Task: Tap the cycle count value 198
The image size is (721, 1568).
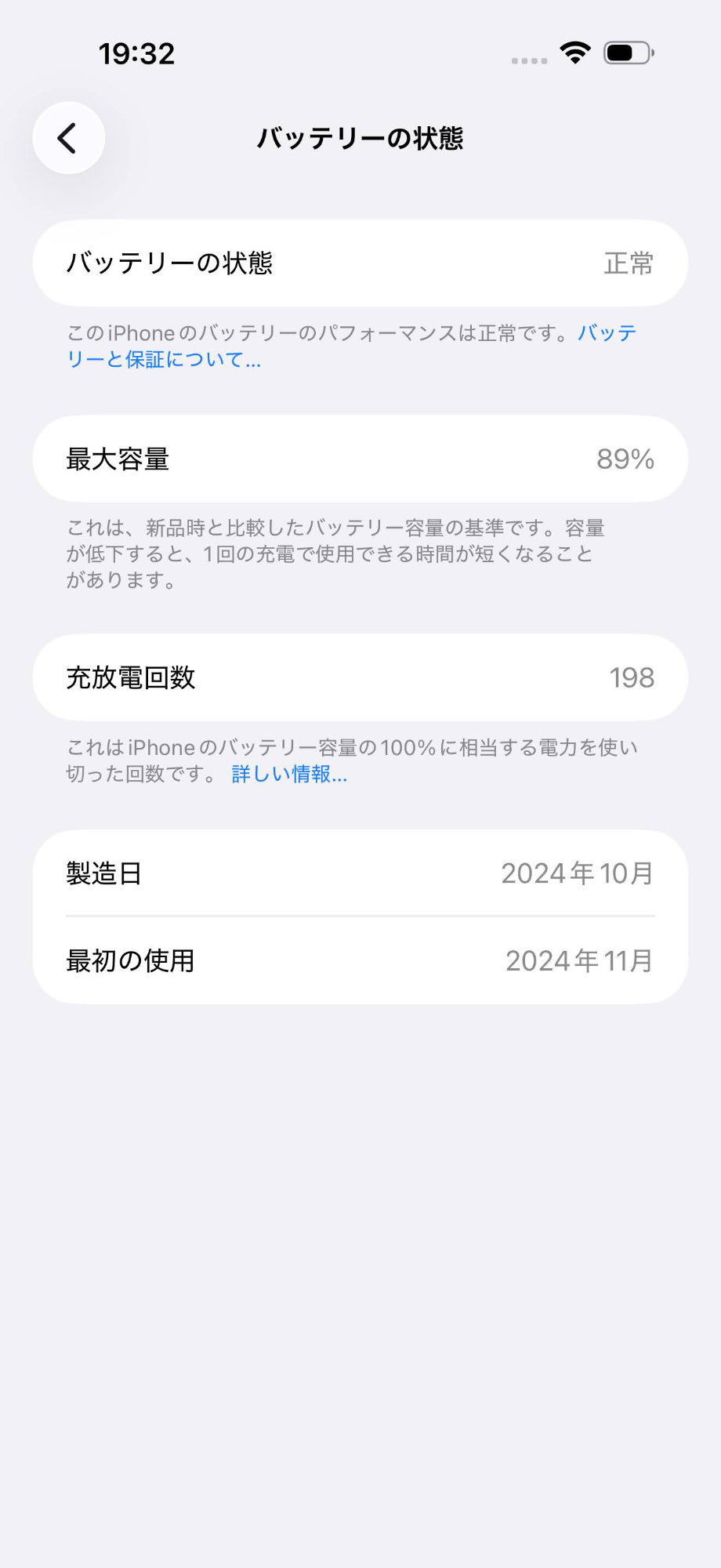Action: [x=632, y=677]
